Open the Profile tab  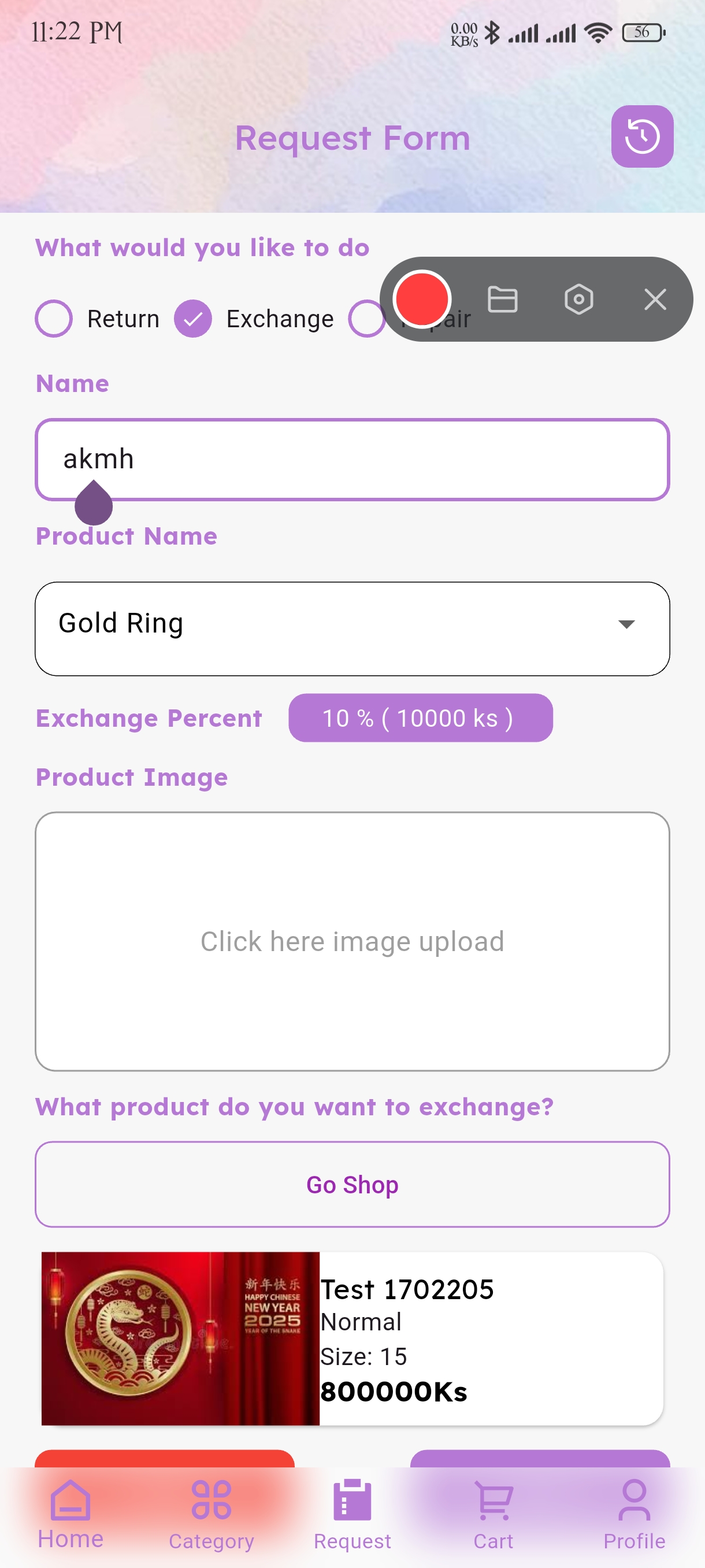coord(634,1514)
